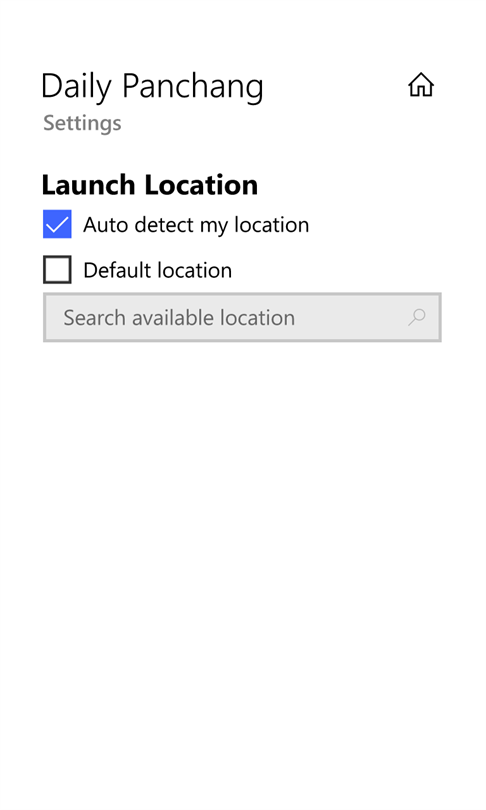The image size is (486, 810).
Task: Go to home via the house icon
Action: [421, 84]
